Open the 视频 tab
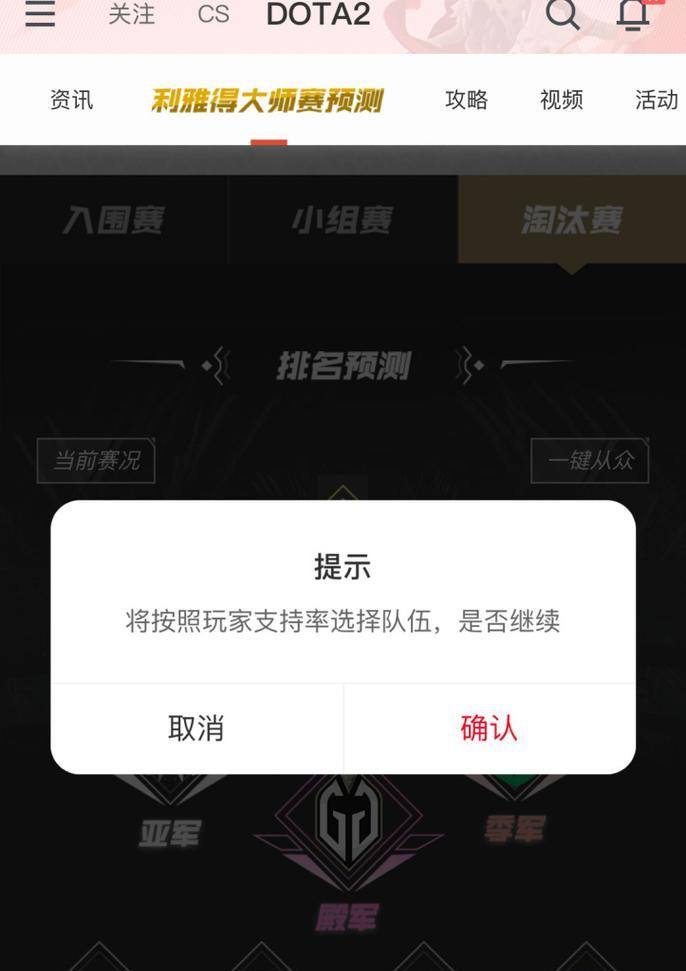Image resolution: width=686 pixels, height=971 pixels. click(x=561, y=100)
